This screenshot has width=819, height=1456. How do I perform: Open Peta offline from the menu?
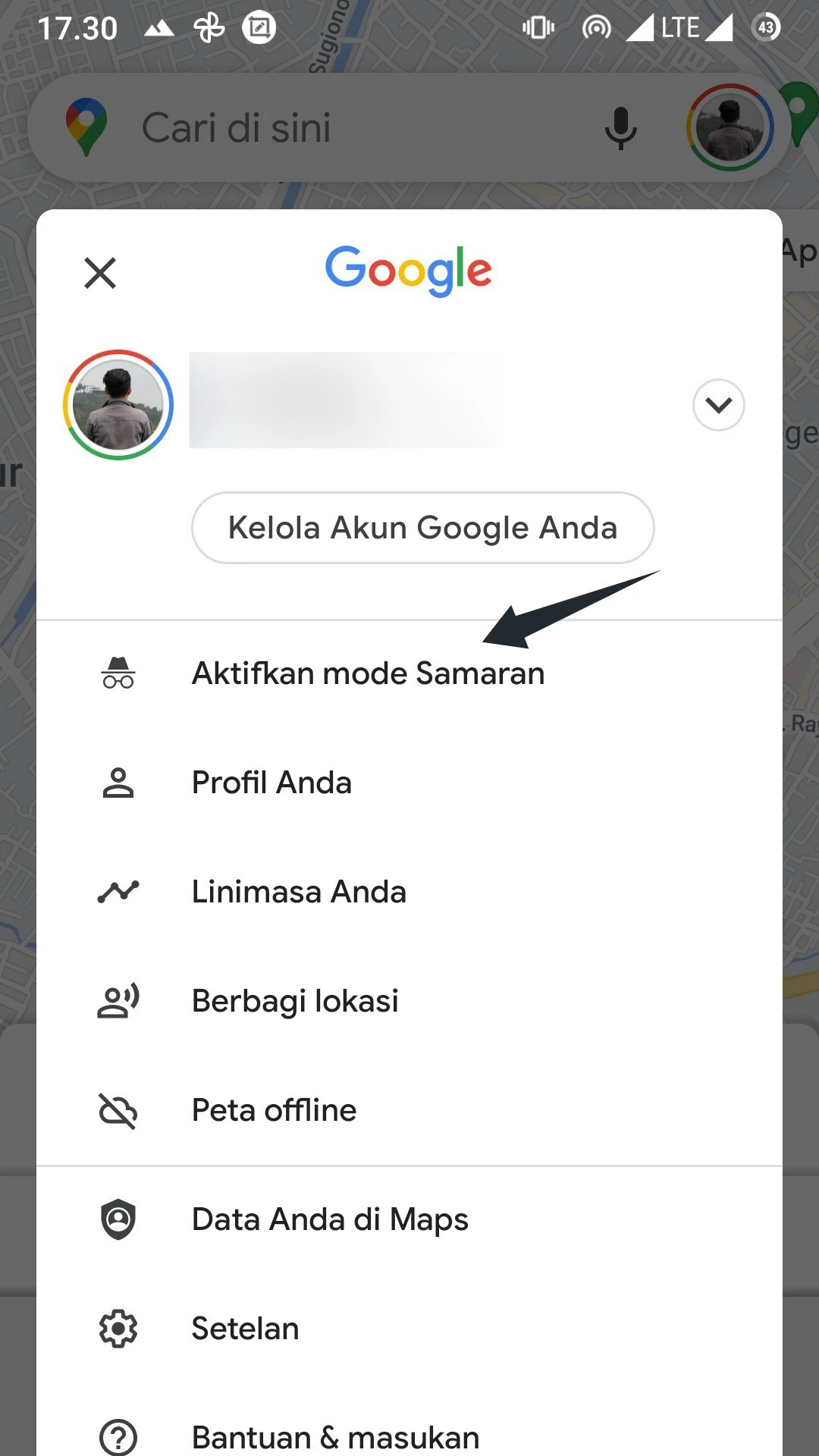tap(274, 1109)
